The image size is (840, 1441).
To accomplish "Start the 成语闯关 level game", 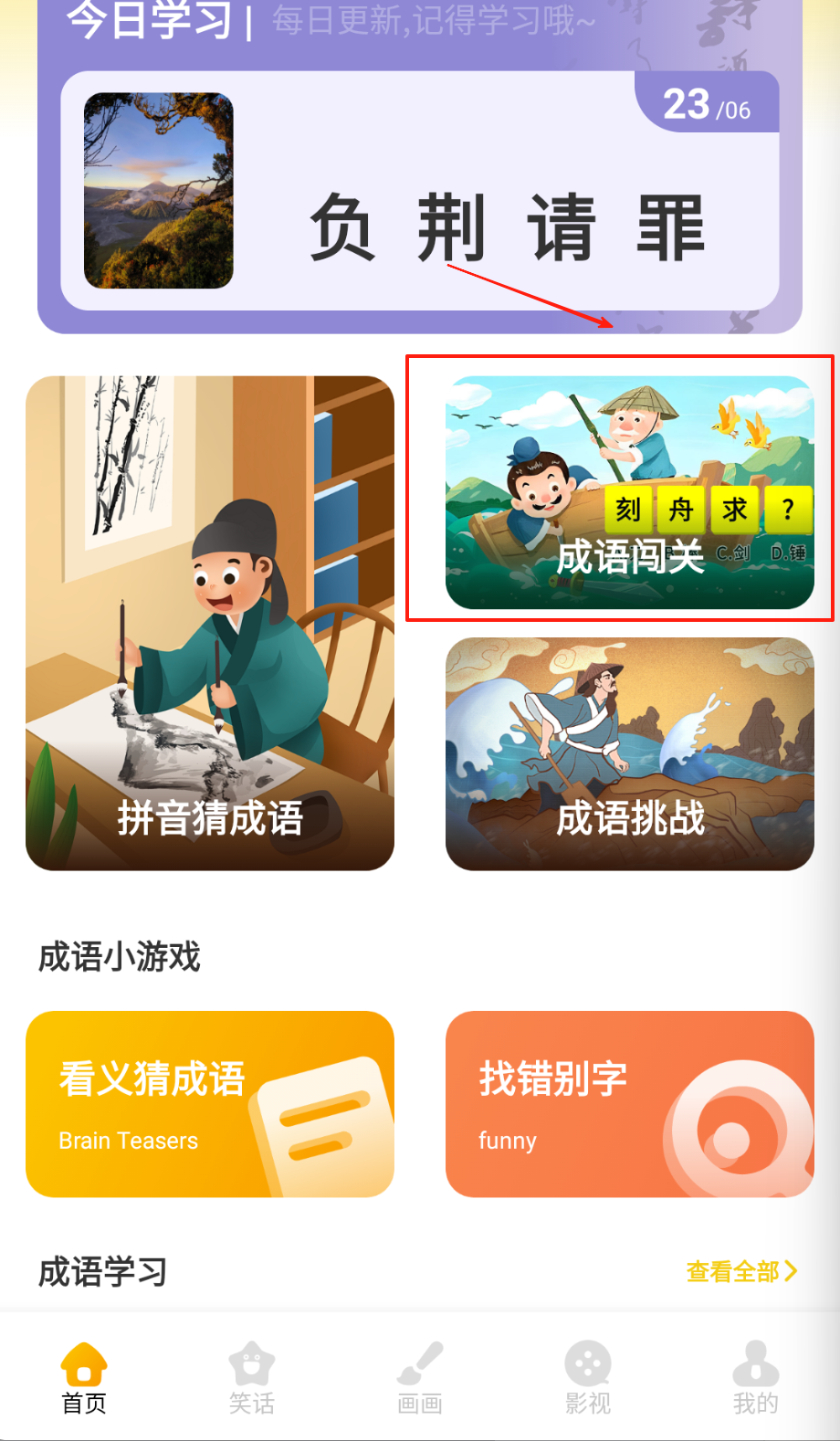I will pos(629,492).
